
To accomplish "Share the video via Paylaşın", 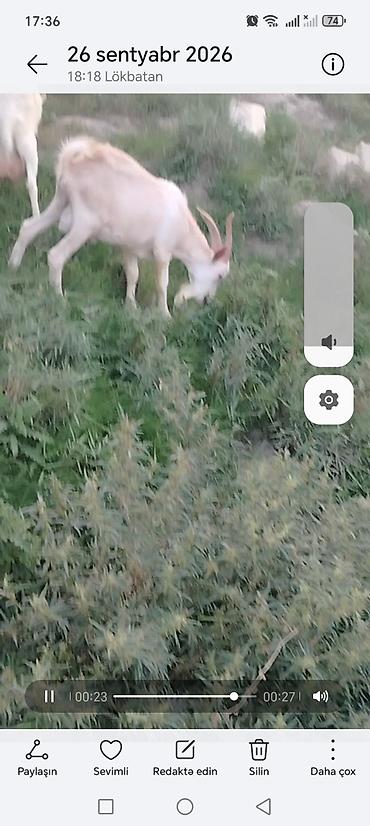I will tap(37, 758).
